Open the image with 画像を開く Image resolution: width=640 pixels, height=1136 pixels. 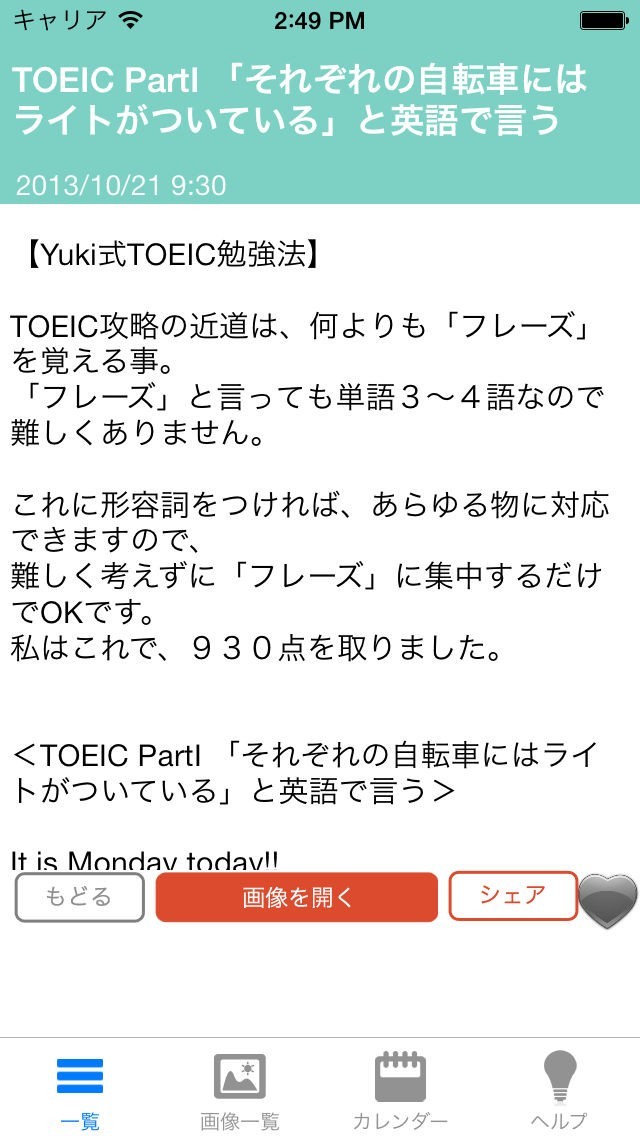click(x=296, y=897)
